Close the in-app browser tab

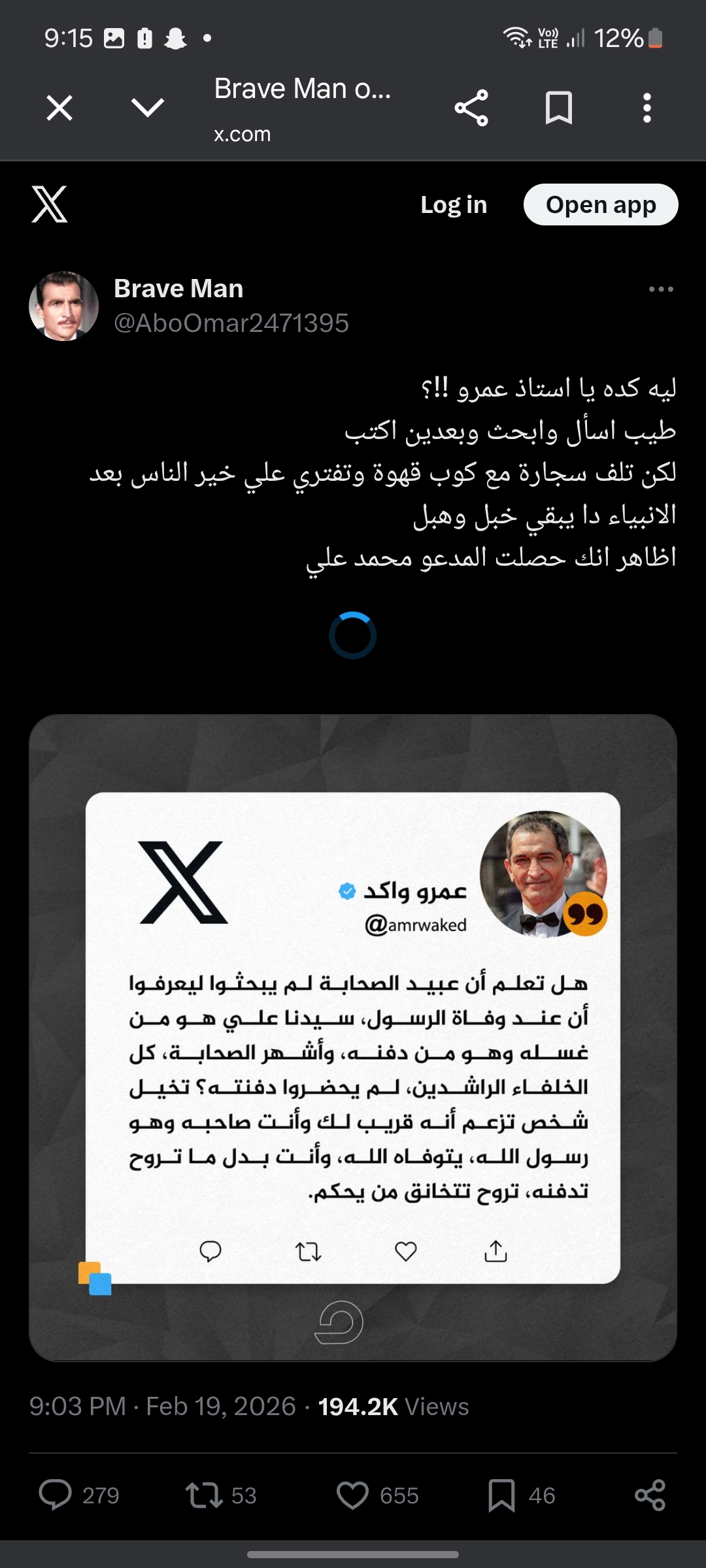59,108
